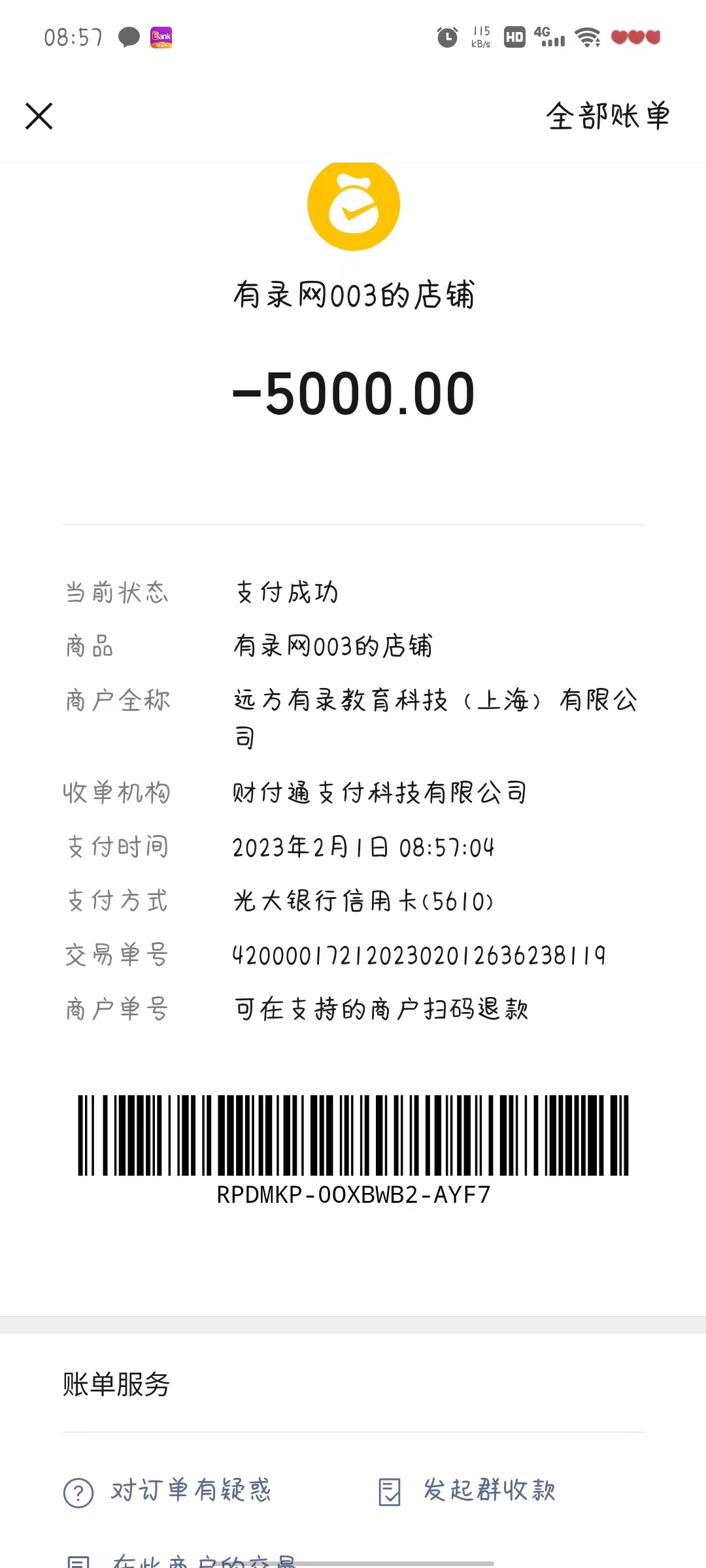Open 全部账单 all bills
This screenshot has width=706, height=1568.
point(608,116)
